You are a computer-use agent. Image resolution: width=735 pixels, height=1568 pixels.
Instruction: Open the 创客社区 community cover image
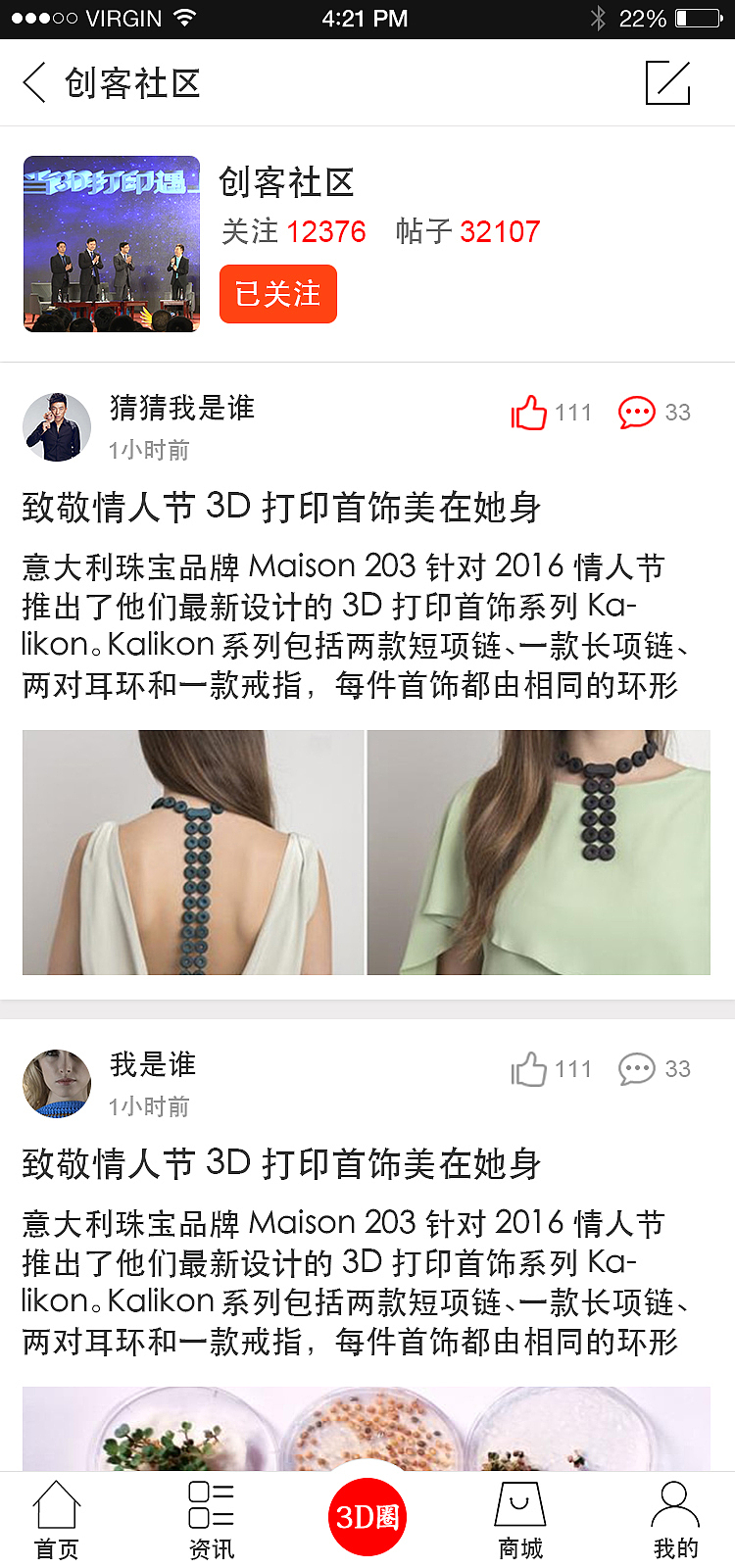pyautogui.click(x=111, y=243)
